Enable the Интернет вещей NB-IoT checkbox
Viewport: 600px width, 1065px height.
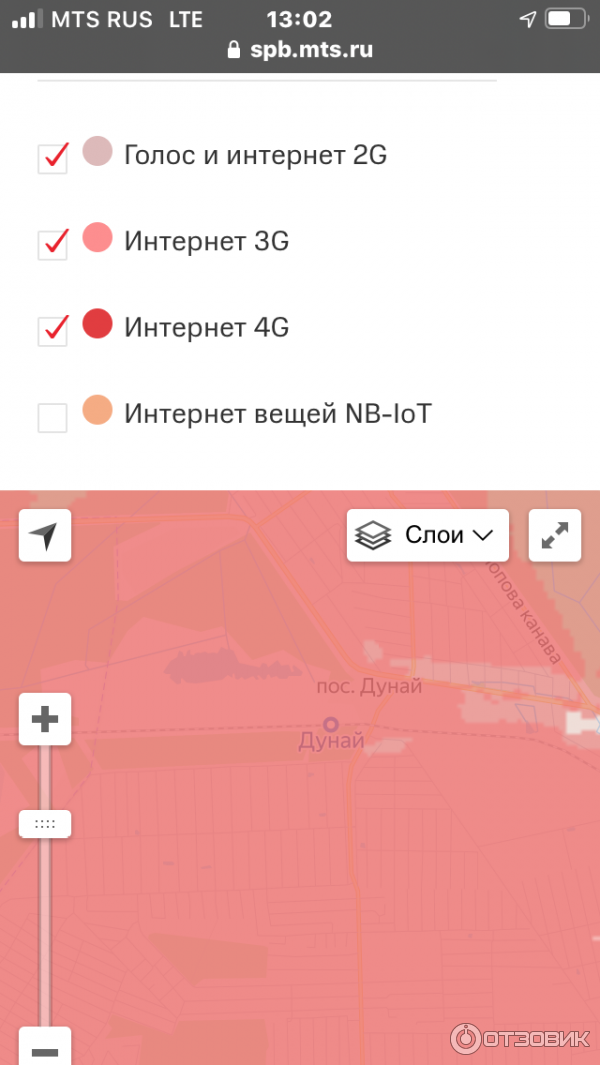click(x=52, y=417)
